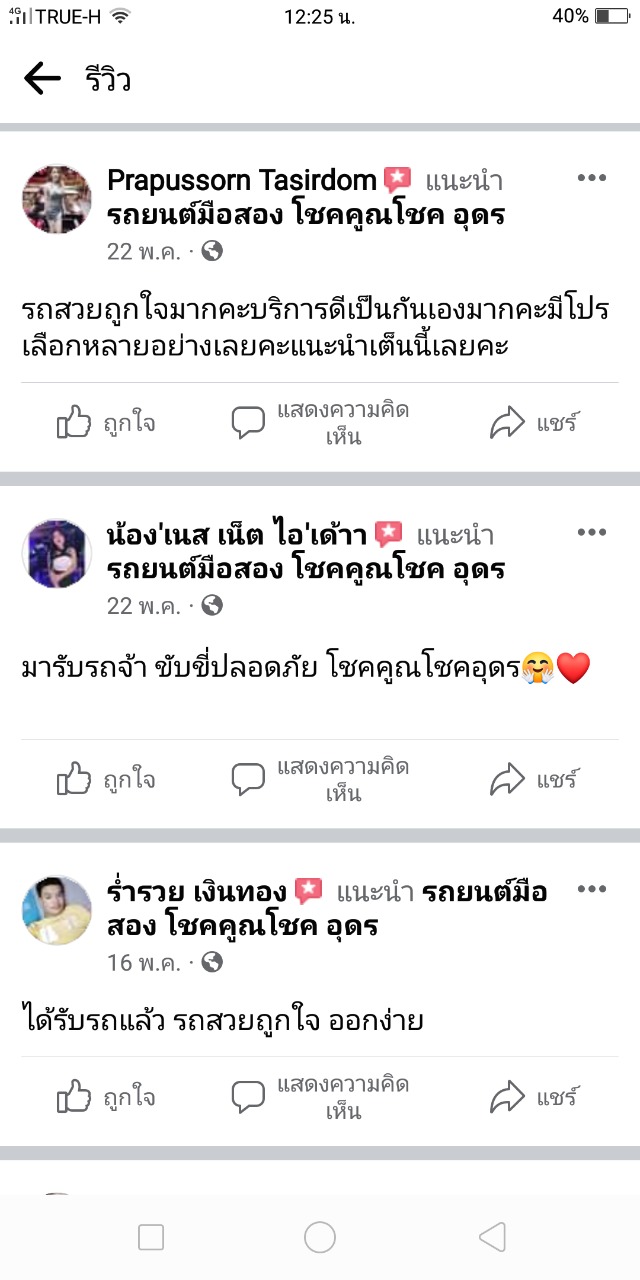The height and width of the screenshot is (1280, 640).
Task: Open ร่ำรวย เงินทอง's profile name
Action: [x=198, y=892]
